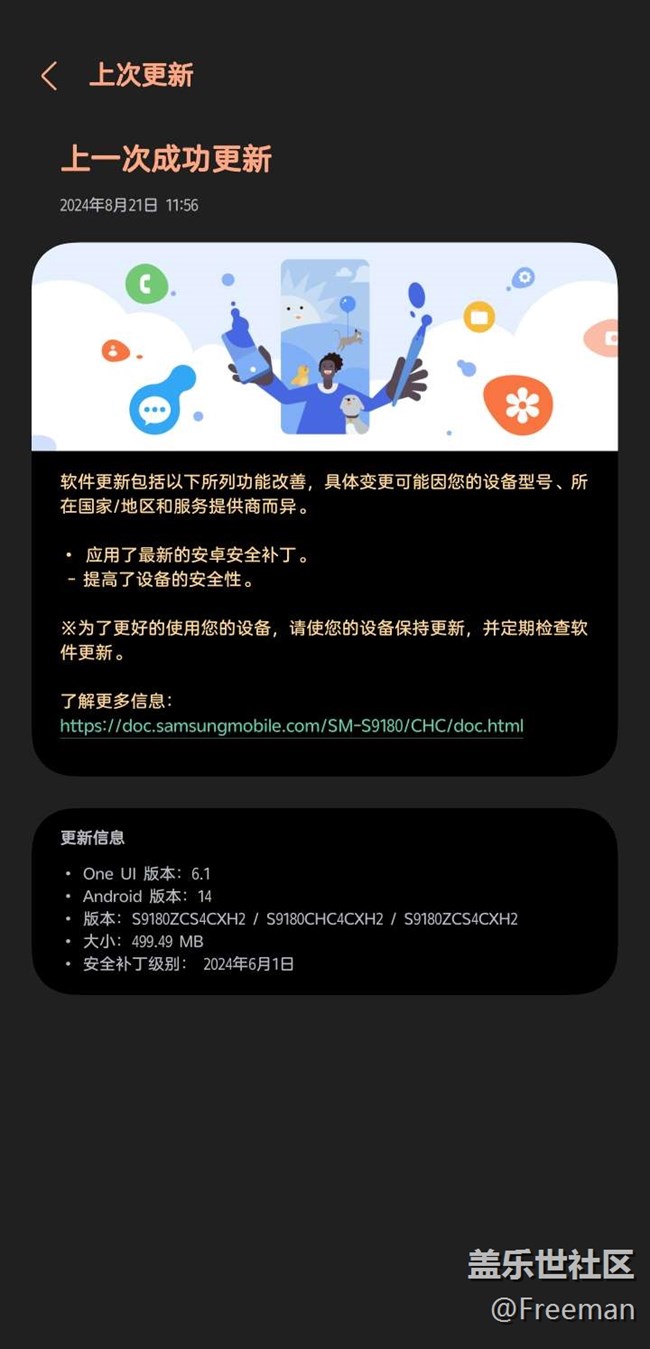The width and height of the screenshot is (650, 1349).
Task: Open the doc.samsungmobile.com SM-S9180 link
Action: tap(292, 726)
